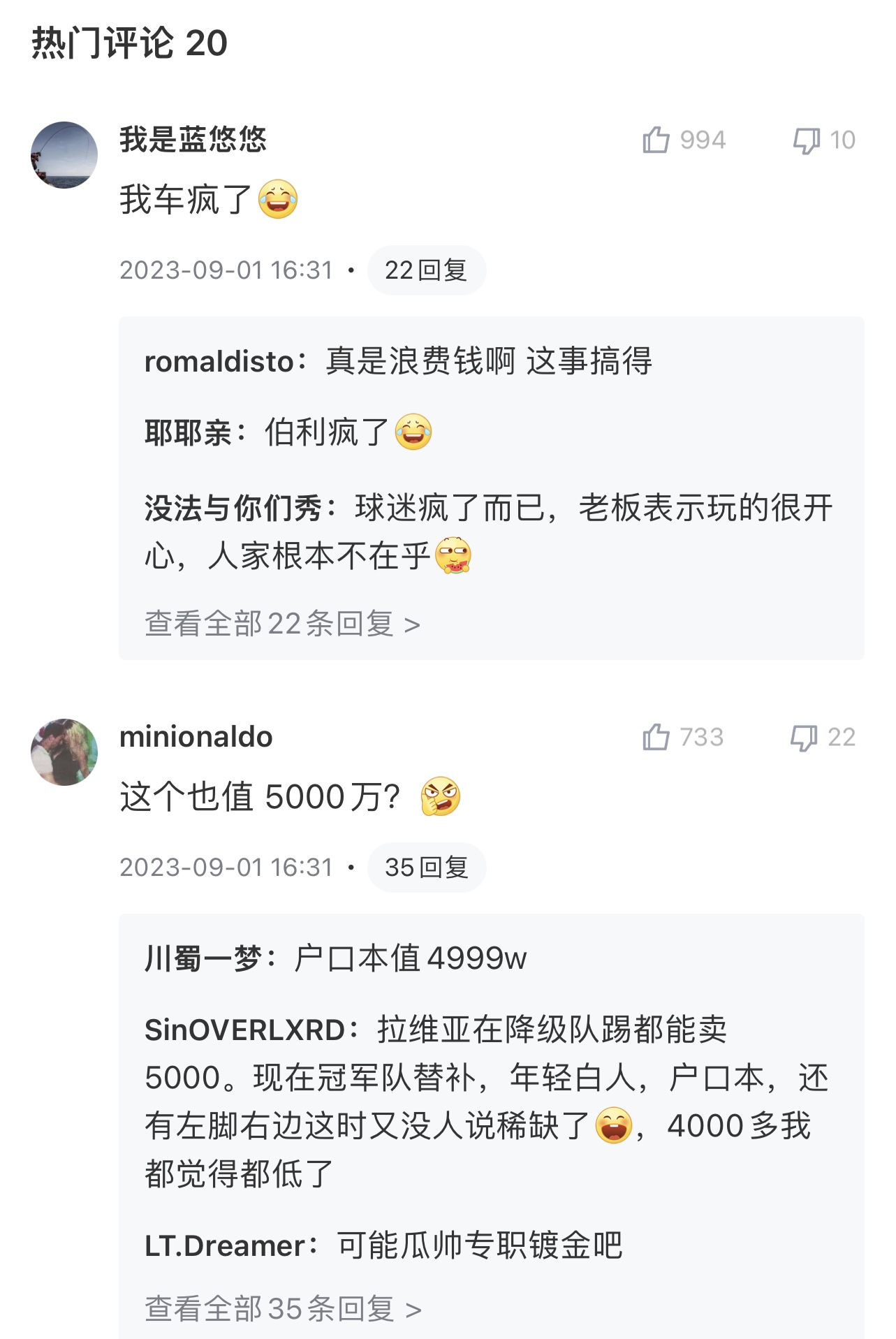Screen dimensions: 896x1339
Task: Open replier romaldisto's name
Action: [219, 362]
